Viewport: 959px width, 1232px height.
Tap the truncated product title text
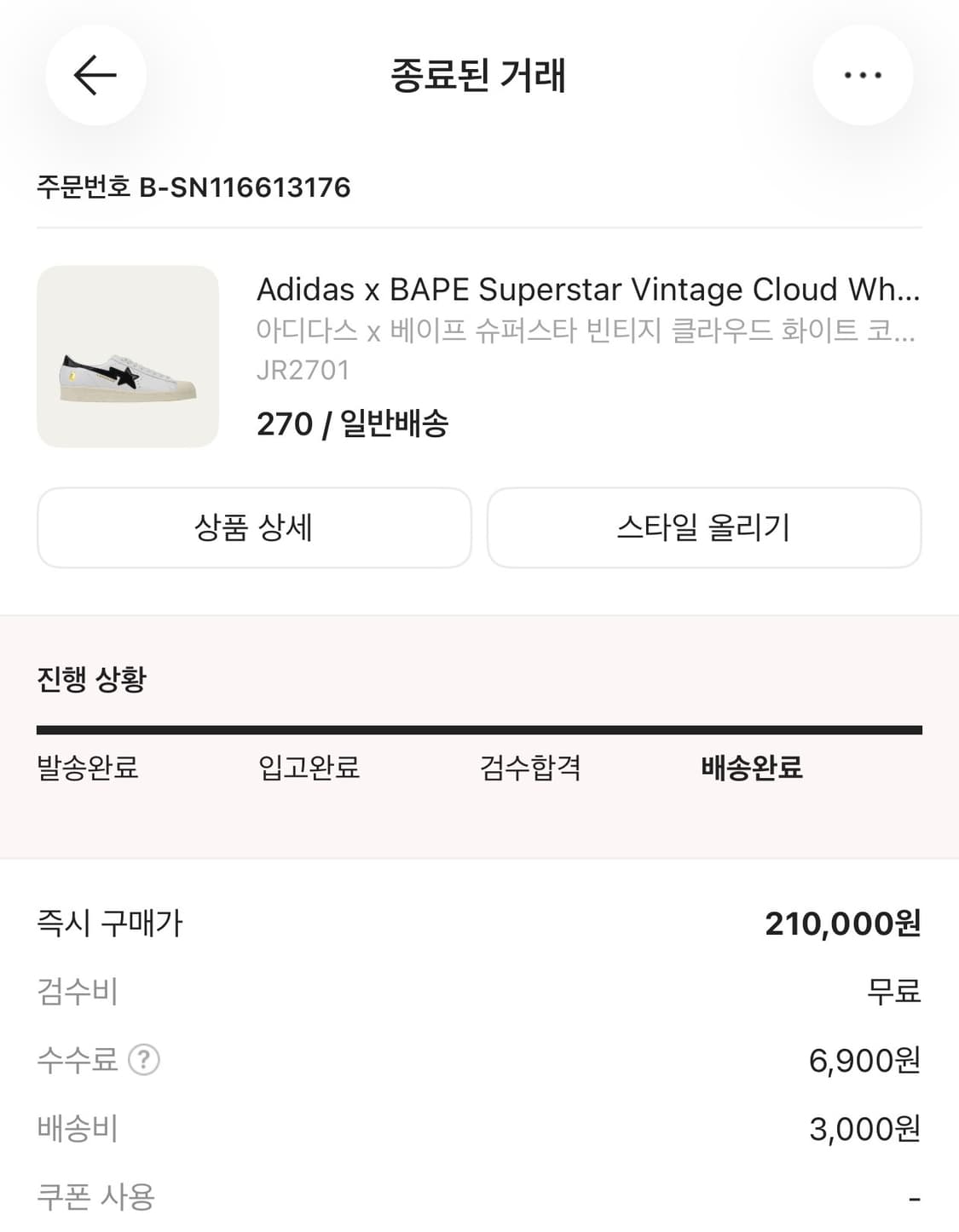click(x=588, y=290)
